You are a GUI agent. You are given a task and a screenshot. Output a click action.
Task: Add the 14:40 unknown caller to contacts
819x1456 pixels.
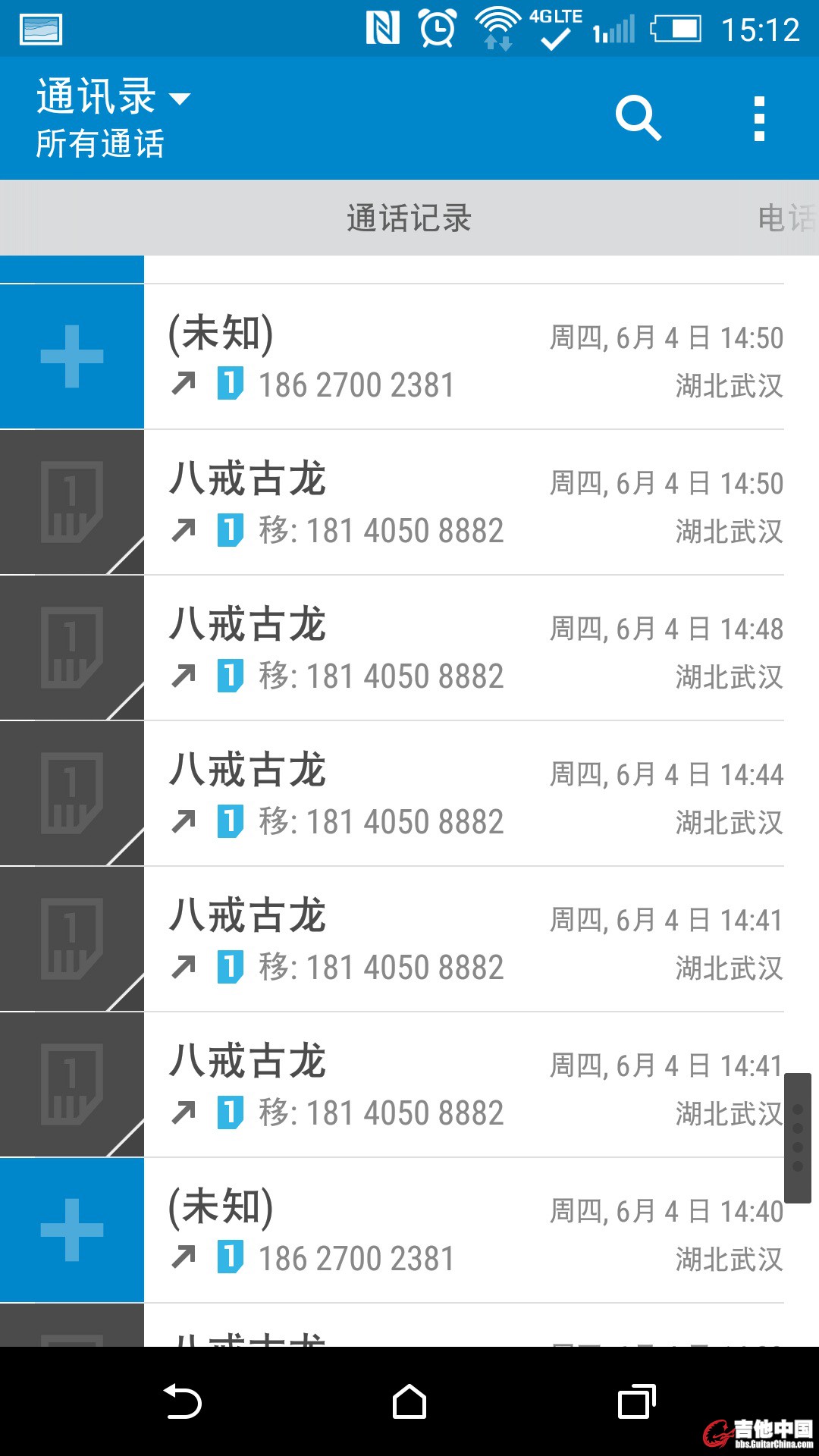pyautogui.click(x=72, y=1231)
